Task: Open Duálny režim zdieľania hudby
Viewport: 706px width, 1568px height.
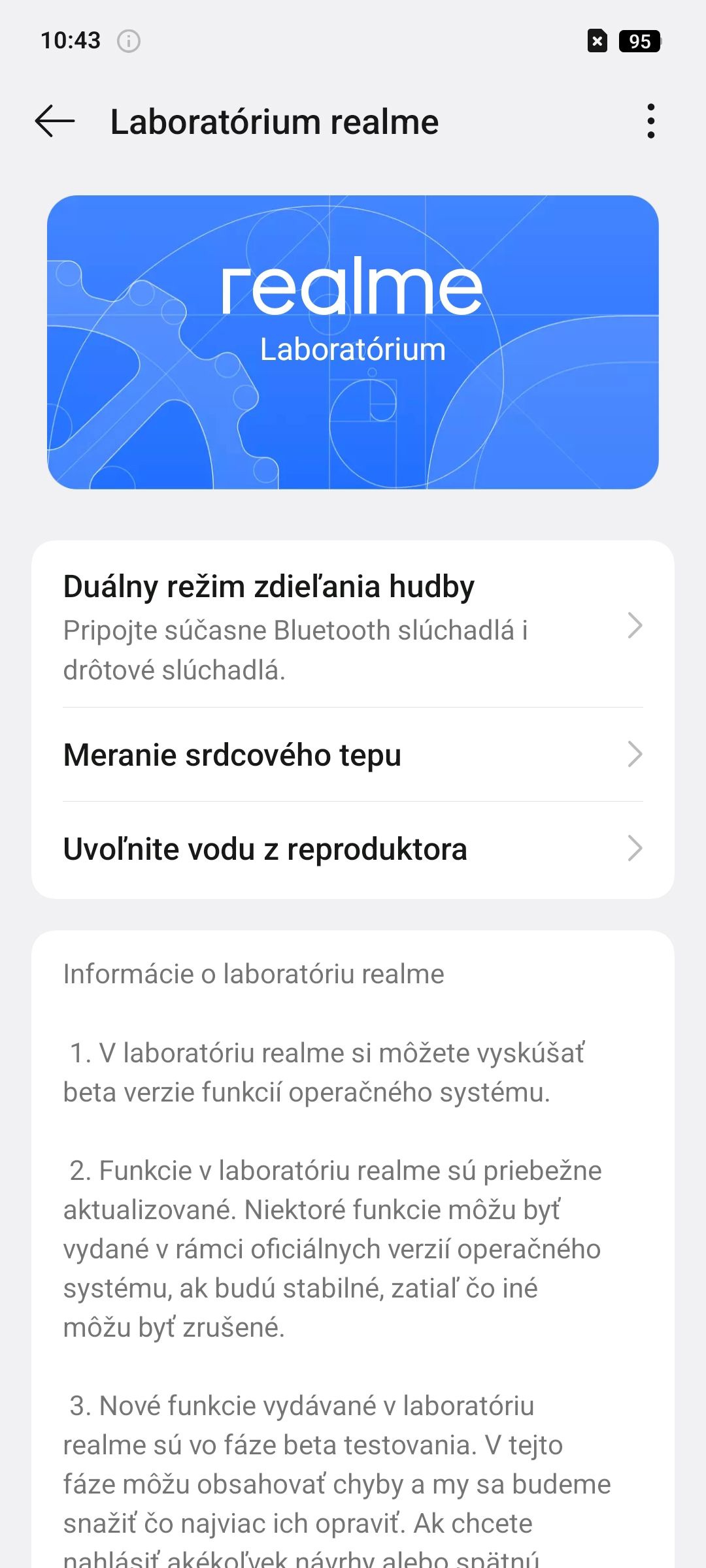Action: [x=353, y=626]
